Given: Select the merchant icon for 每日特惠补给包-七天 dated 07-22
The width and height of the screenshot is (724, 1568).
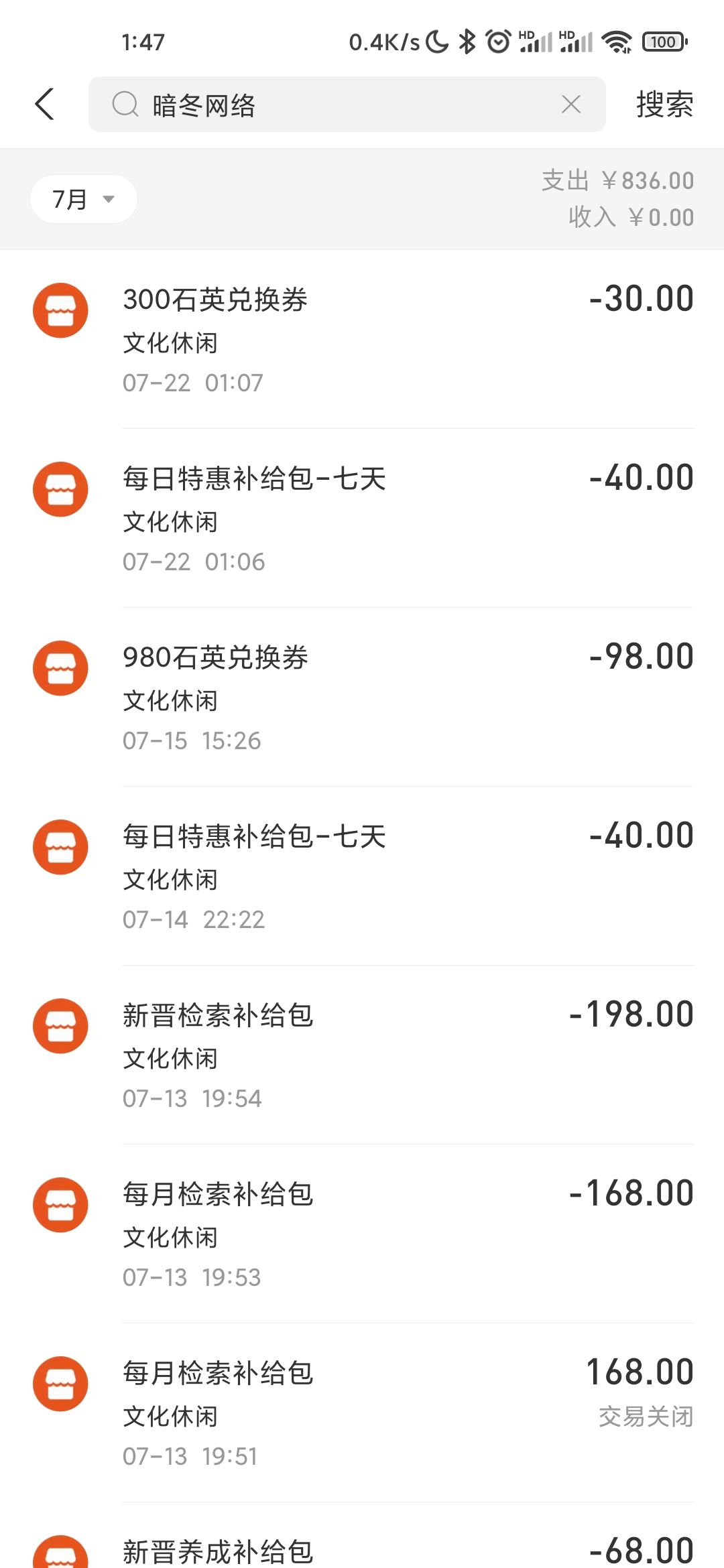Looking at the screenshot, I should point(60,489).
